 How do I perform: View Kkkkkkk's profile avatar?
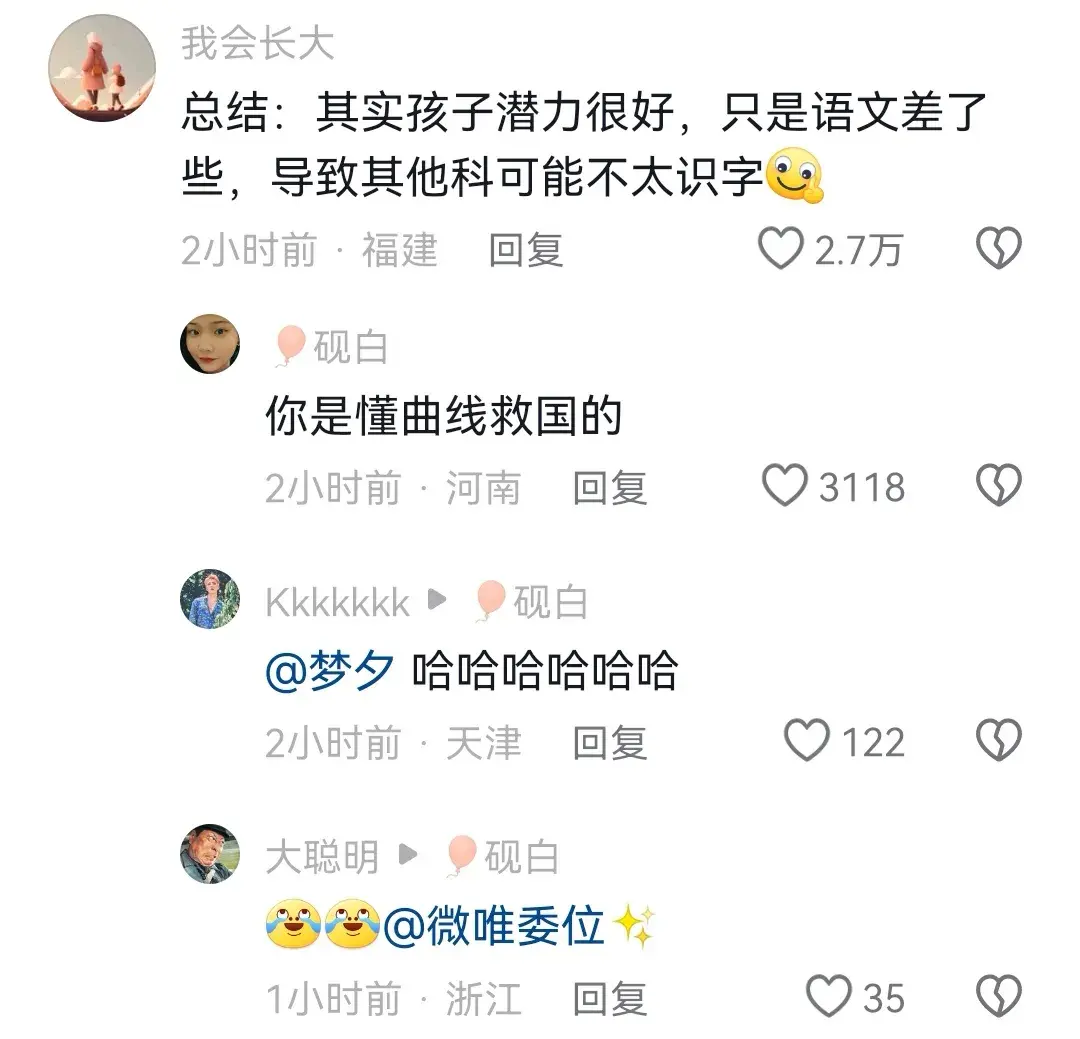coord(210,599)
